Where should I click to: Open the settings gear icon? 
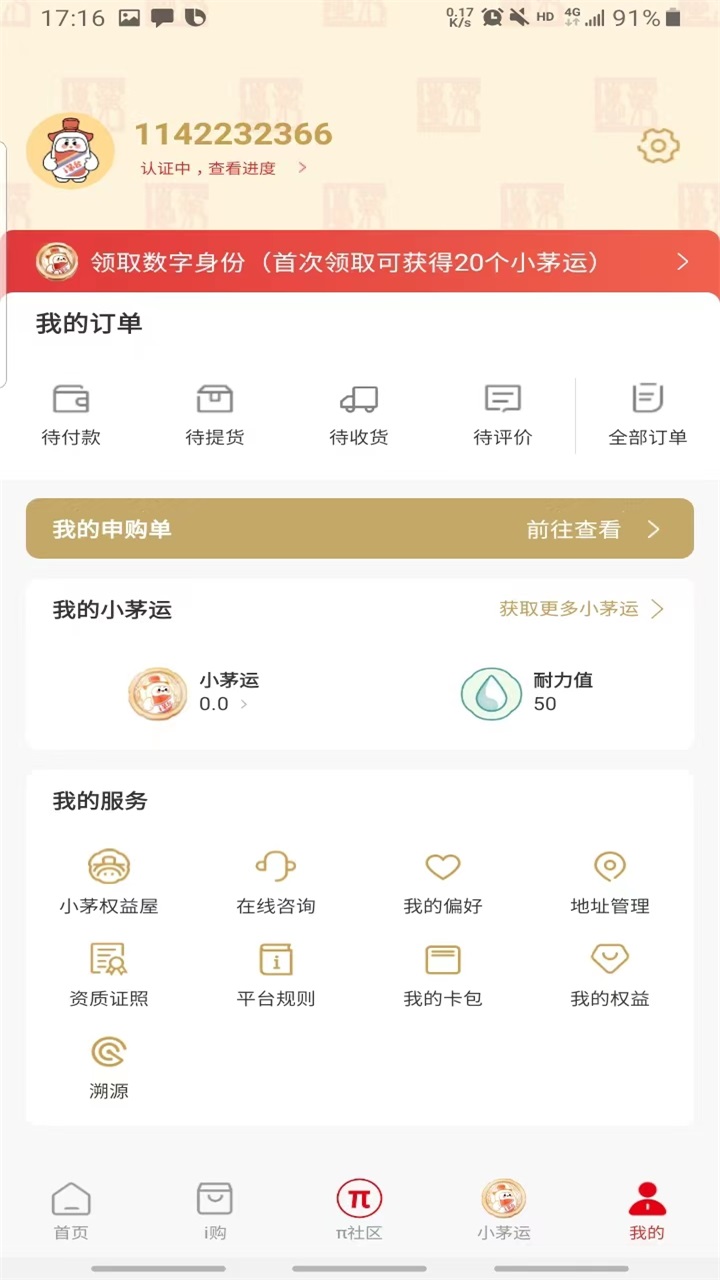coord(658,146)
